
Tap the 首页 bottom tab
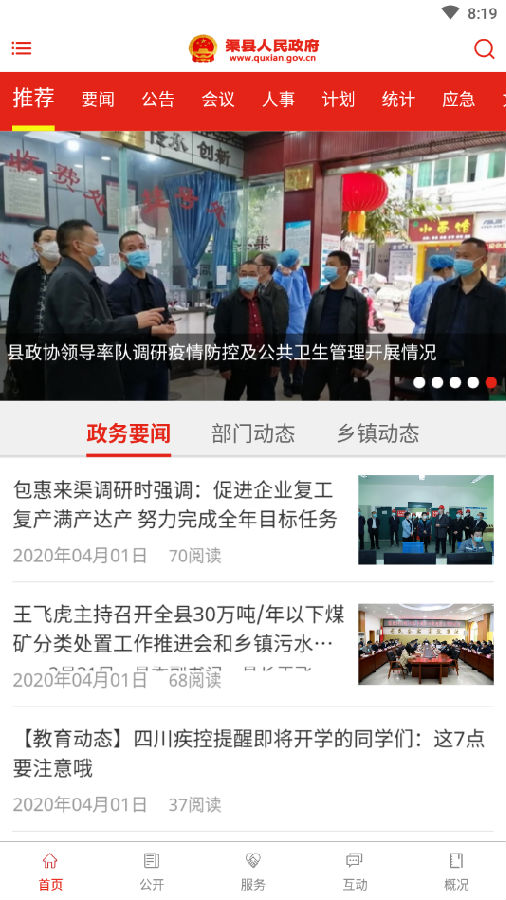(x=50, y=871)
